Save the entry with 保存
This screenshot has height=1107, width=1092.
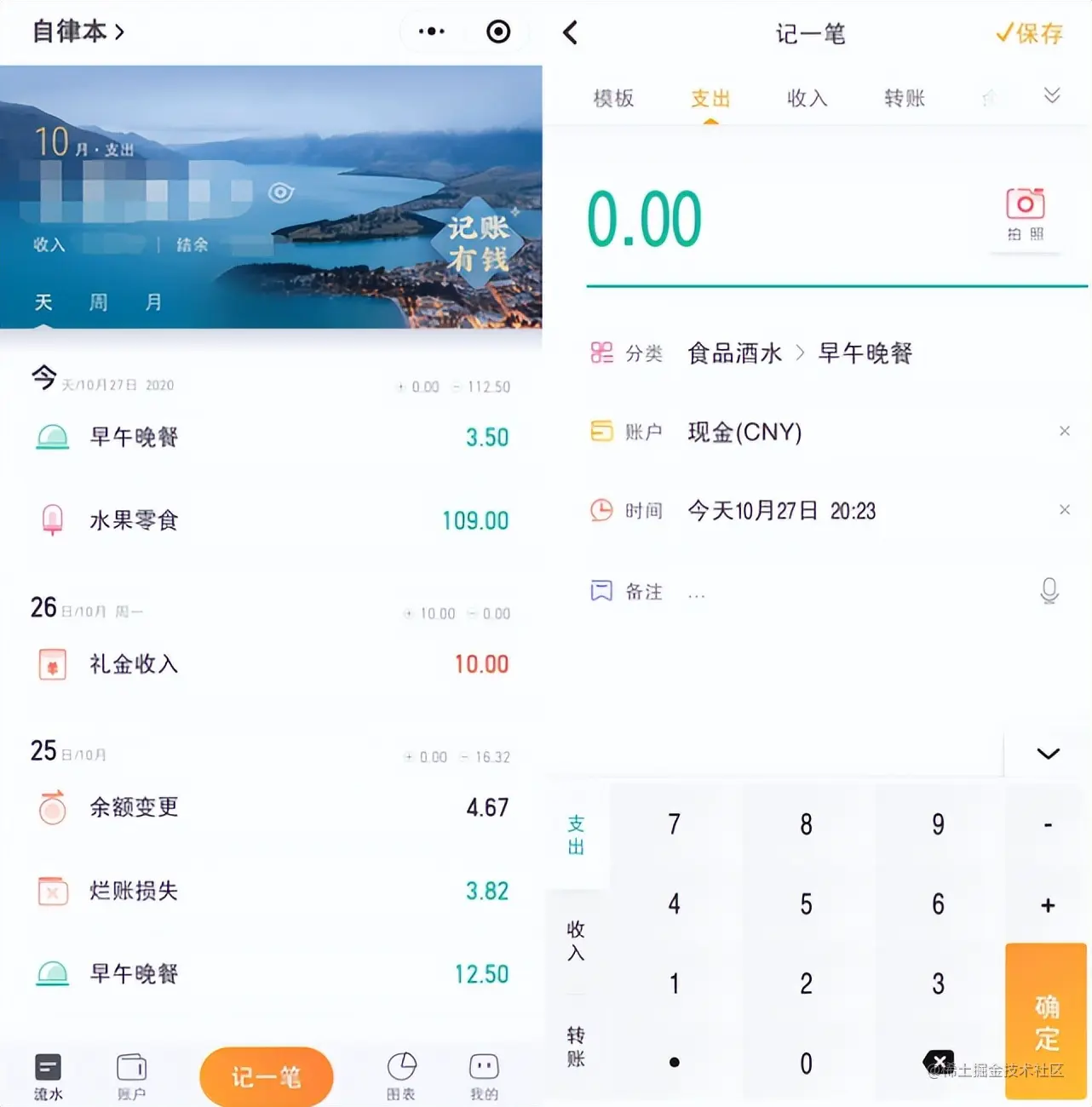(1029, 33)
